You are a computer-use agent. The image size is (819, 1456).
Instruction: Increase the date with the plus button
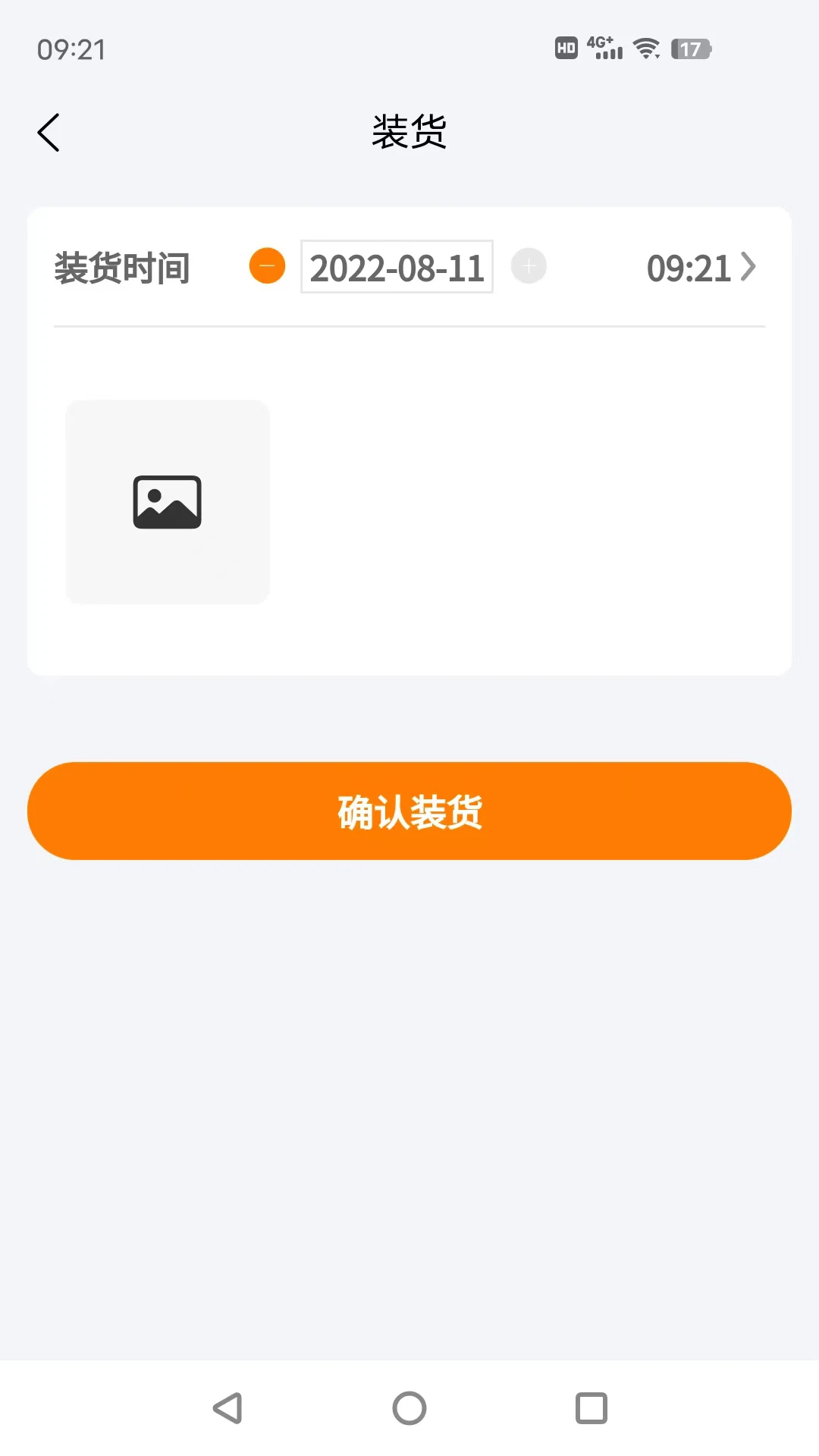(529, 266)
